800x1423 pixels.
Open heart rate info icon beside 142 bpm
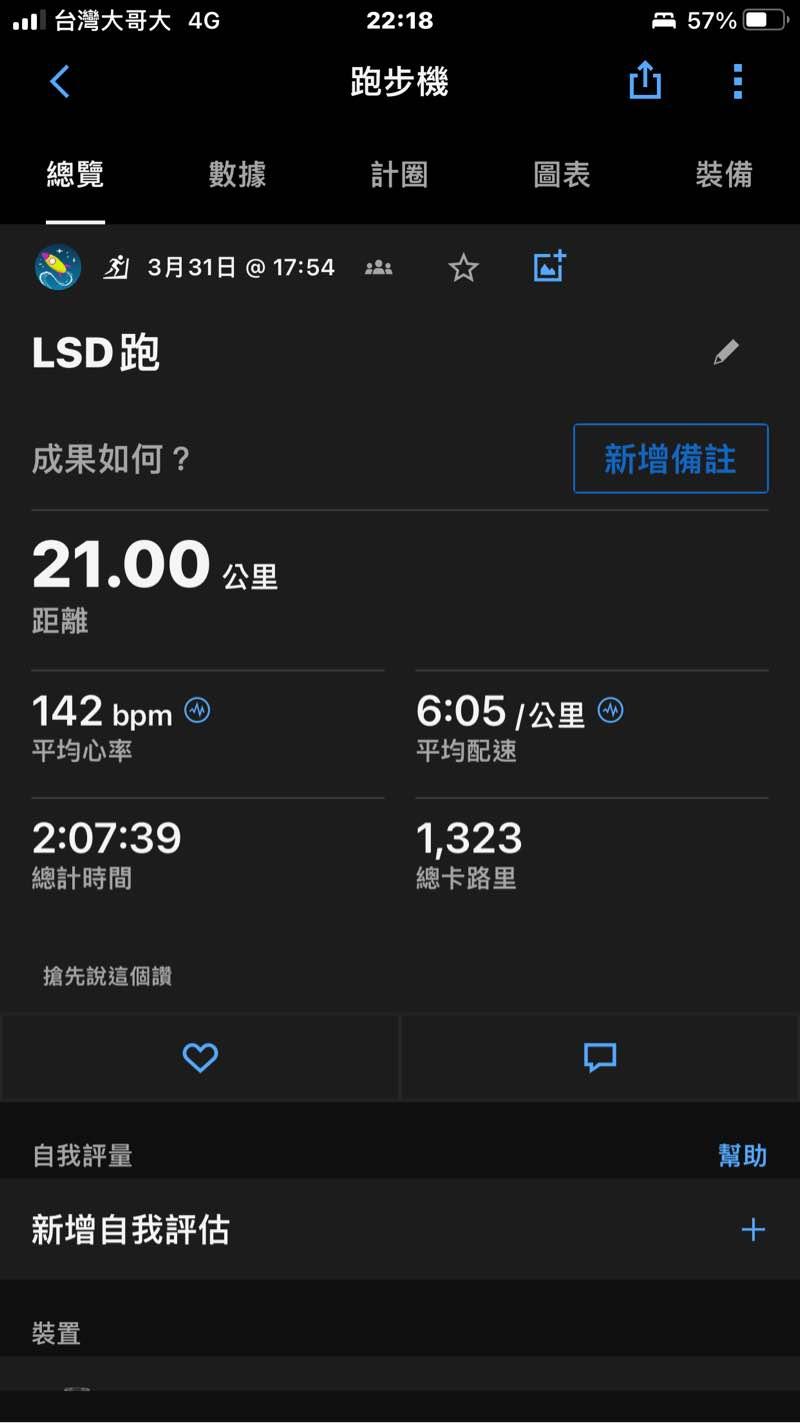coord(198,711)
